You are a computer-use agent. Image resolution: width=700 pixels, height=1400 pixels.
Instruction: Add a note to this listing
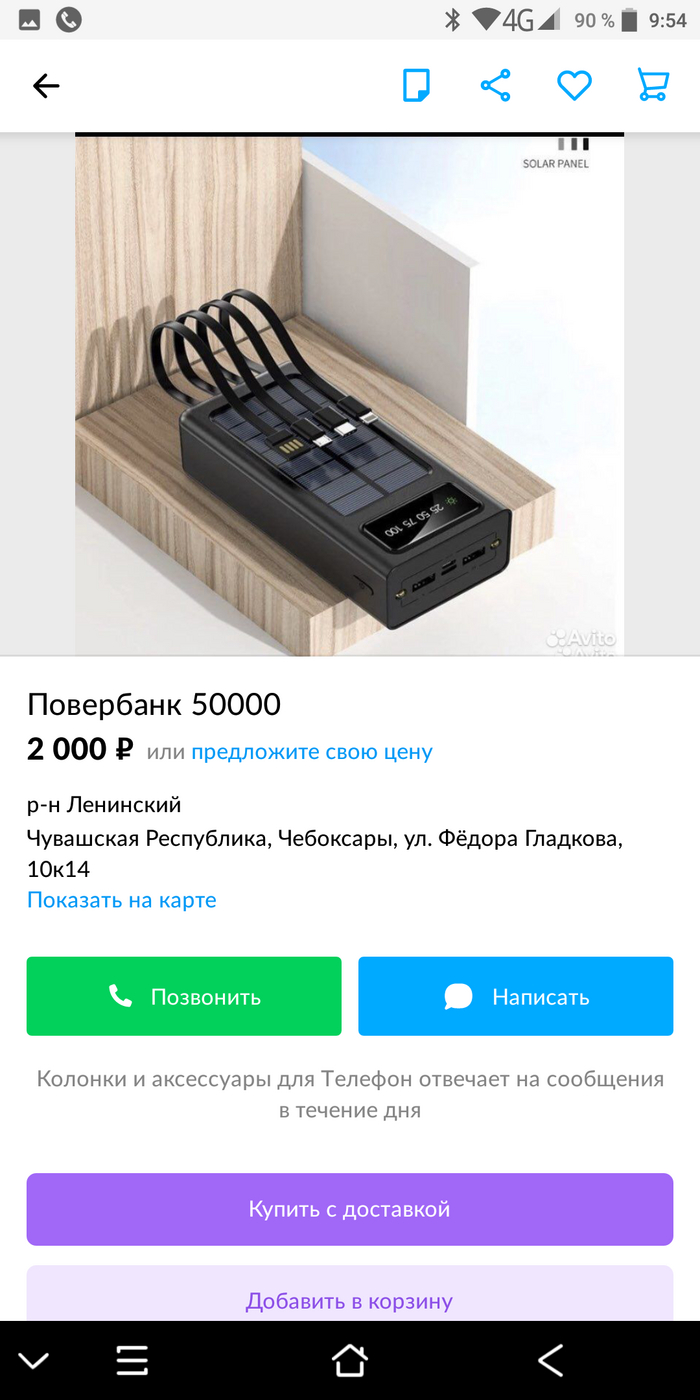[x=416, y=86]
